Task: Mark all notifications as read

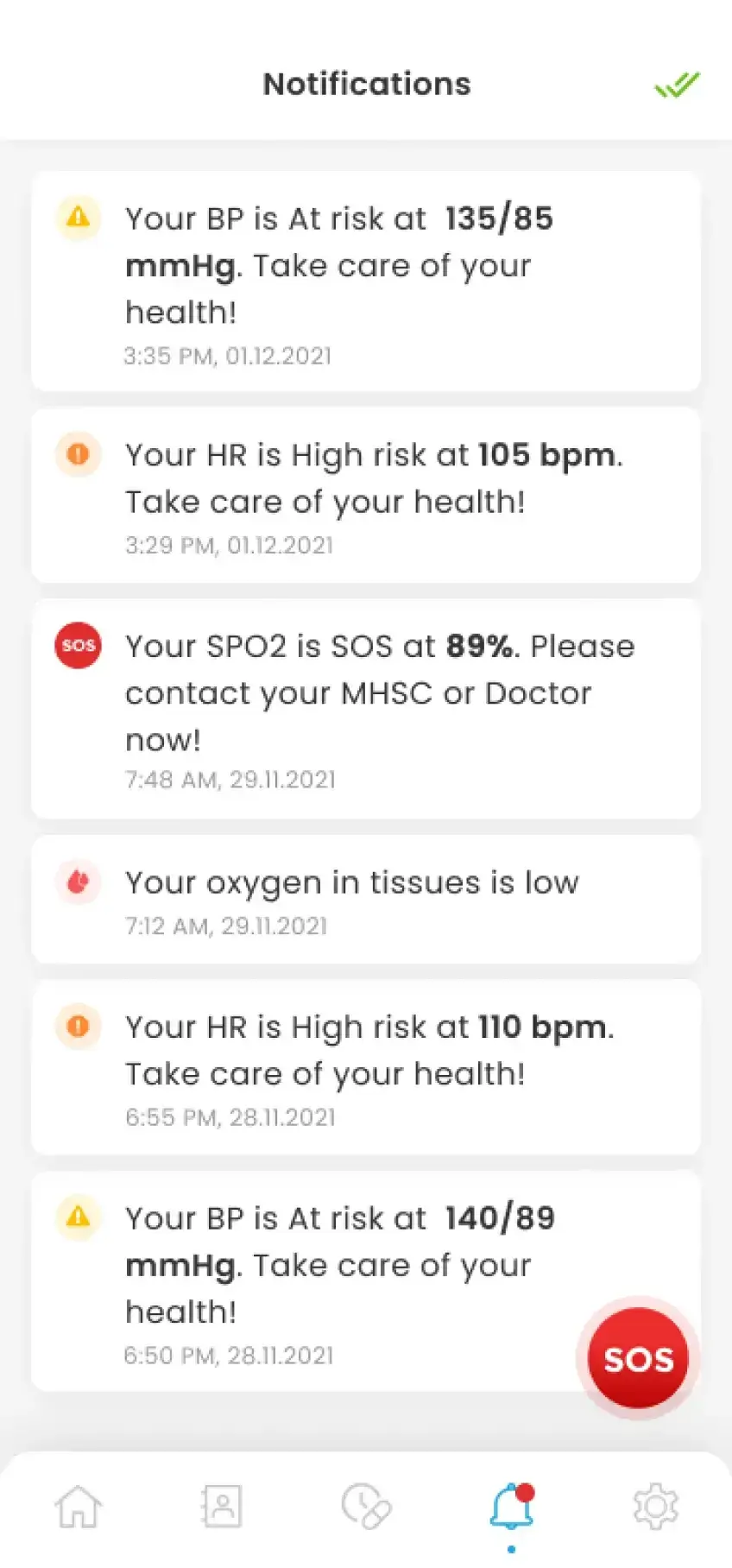Action: point(677,85)
